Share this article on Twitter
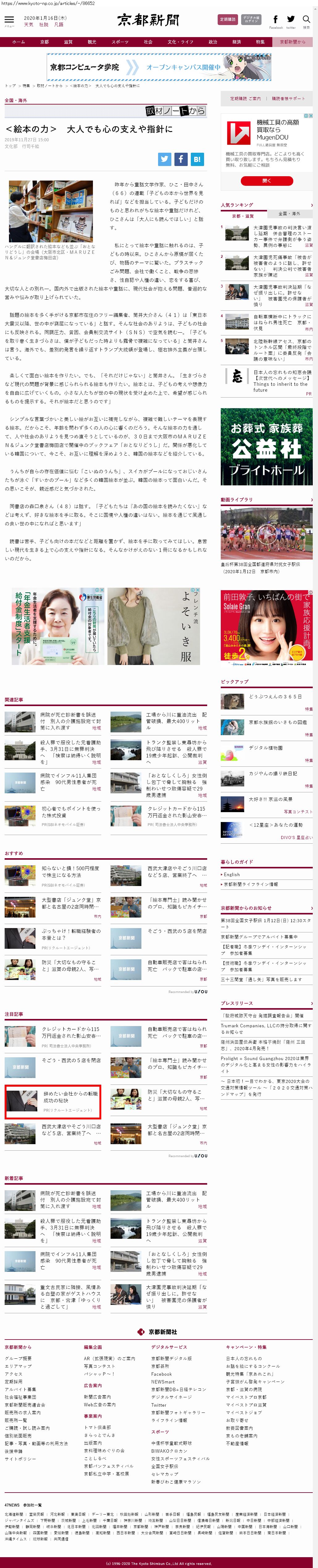The height and width of the screenshot is (1568, 318). pos(165,159)
